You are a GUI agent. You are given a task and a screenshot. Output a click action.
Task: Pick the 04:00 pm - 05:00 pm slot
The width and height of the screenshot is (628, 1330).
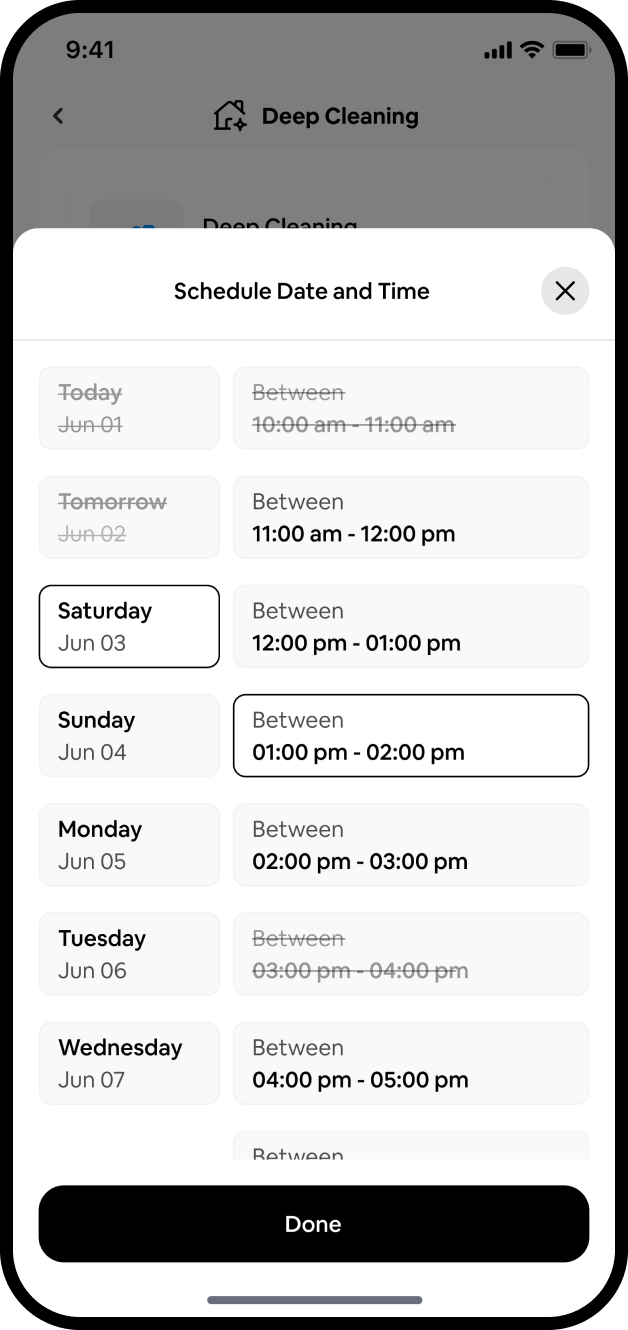[x=410, y=1062]
